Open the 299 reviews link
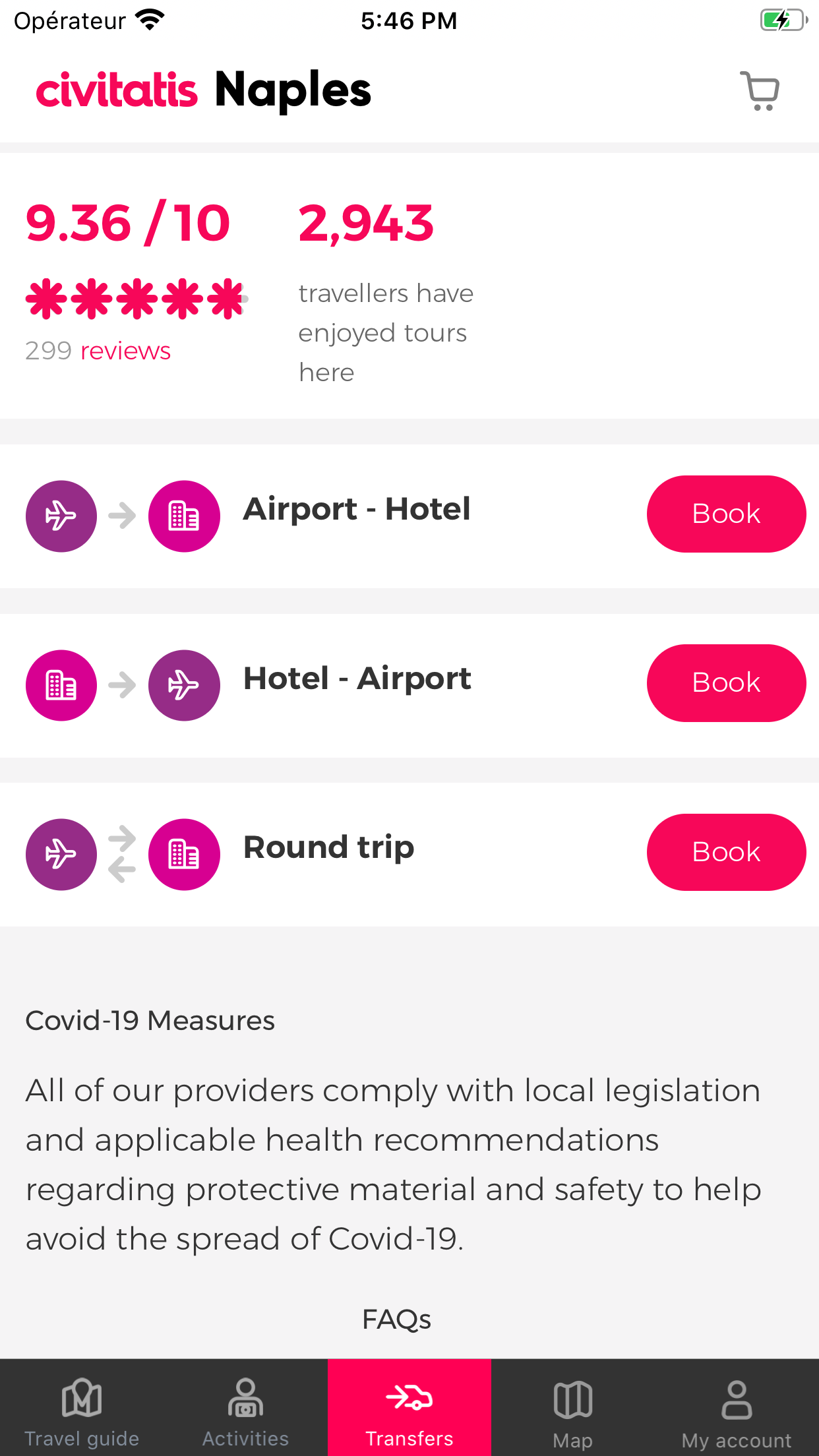 pos(98,351)
